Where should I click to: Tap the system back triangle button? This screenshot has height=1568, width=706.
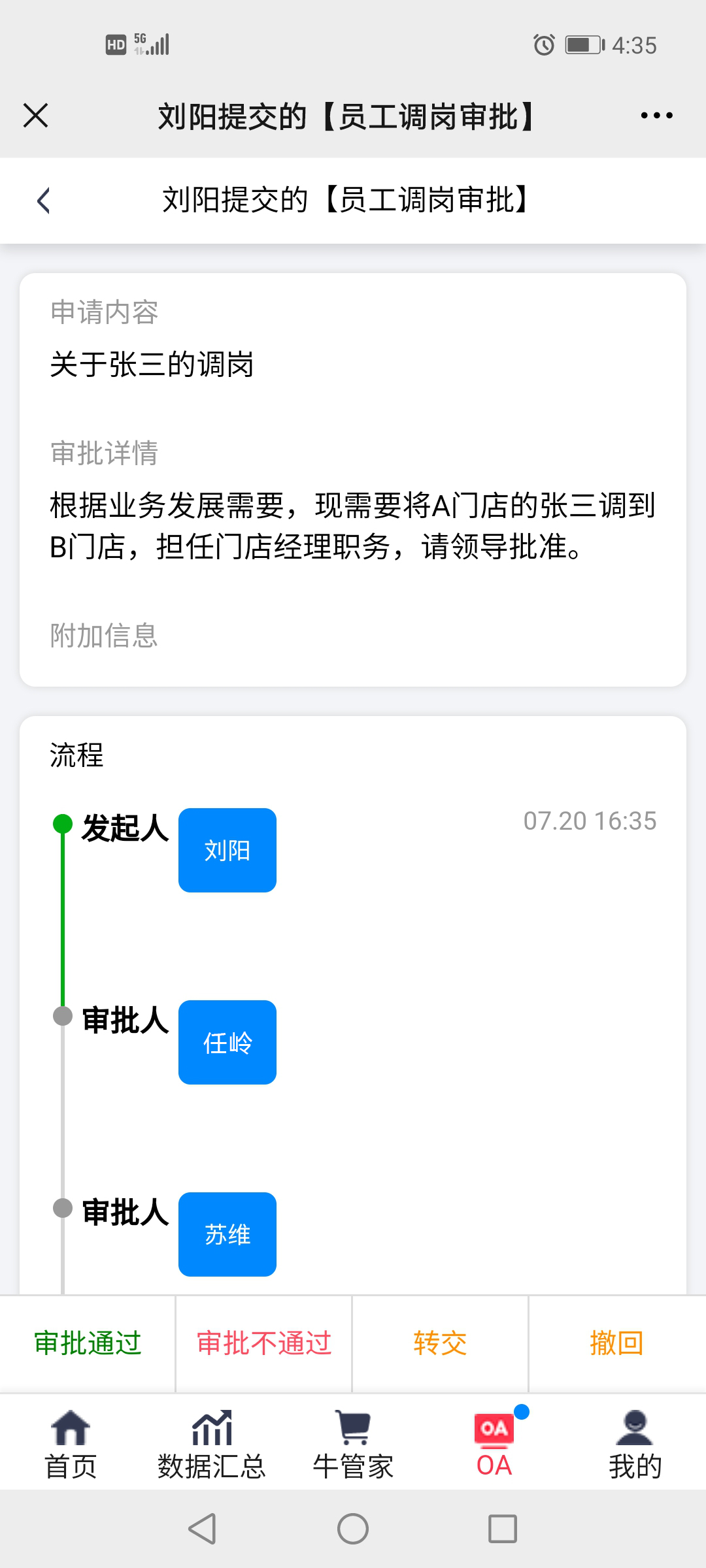pyautogui.click(x=202, y=1529)
